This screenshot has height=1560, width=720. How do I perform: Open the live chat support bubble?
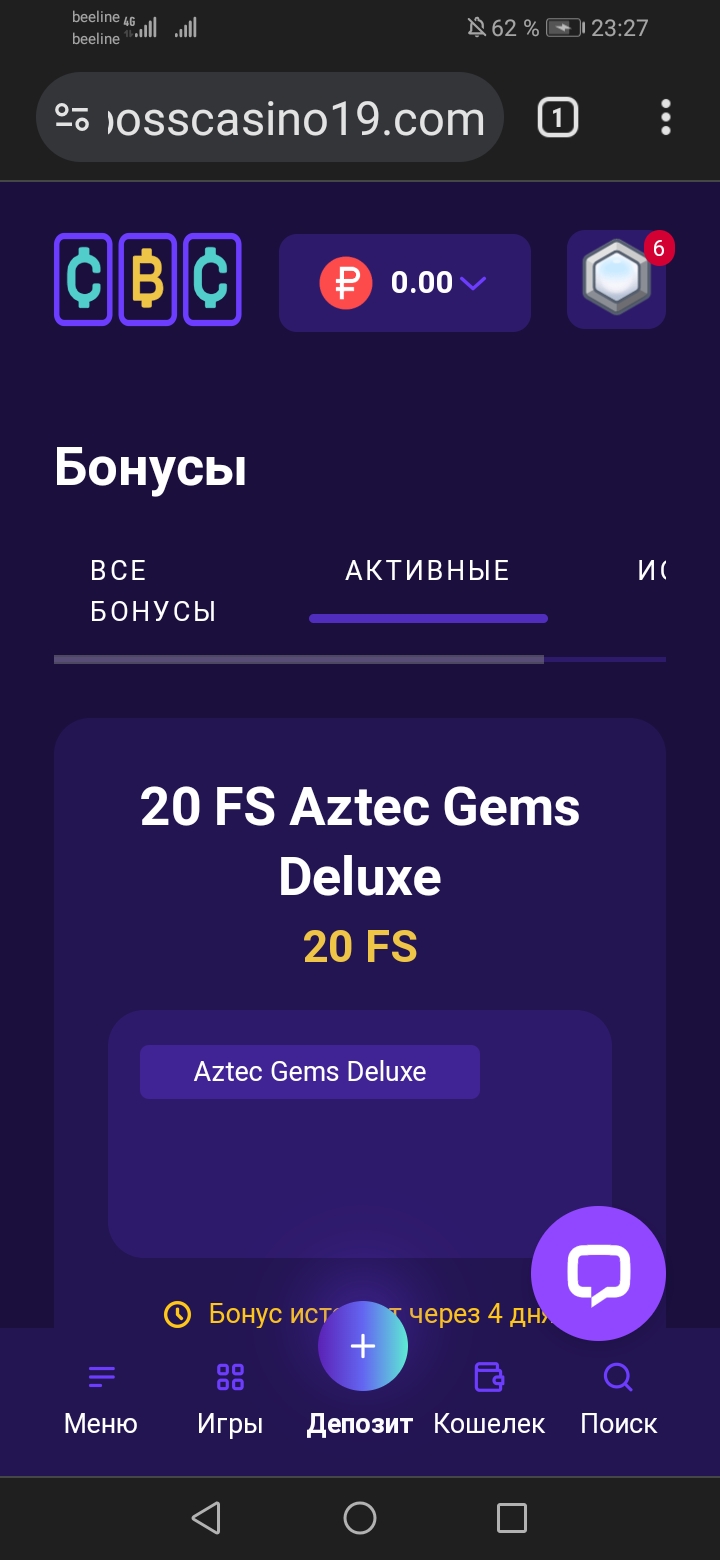pos(598,1273)
